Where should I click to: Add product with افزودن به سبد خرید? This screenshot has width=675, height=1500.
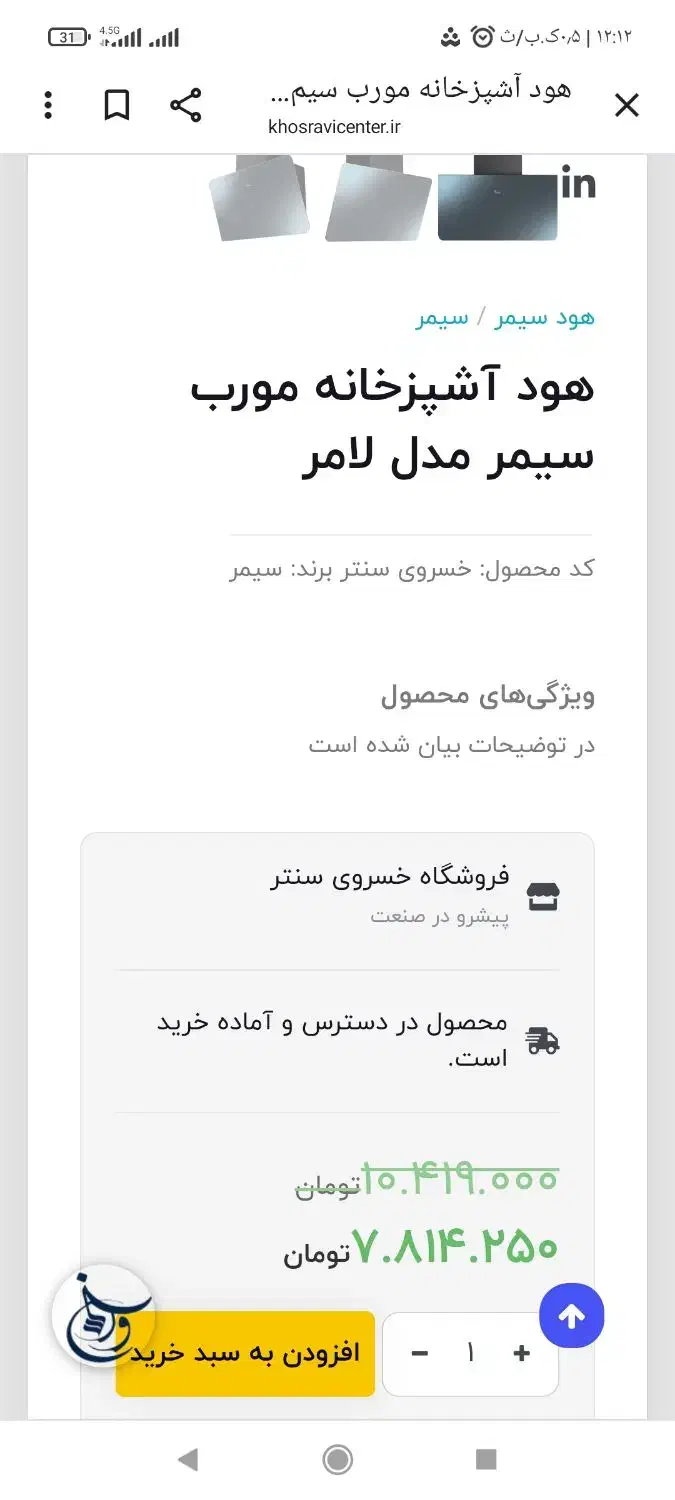pos(245,1354)
